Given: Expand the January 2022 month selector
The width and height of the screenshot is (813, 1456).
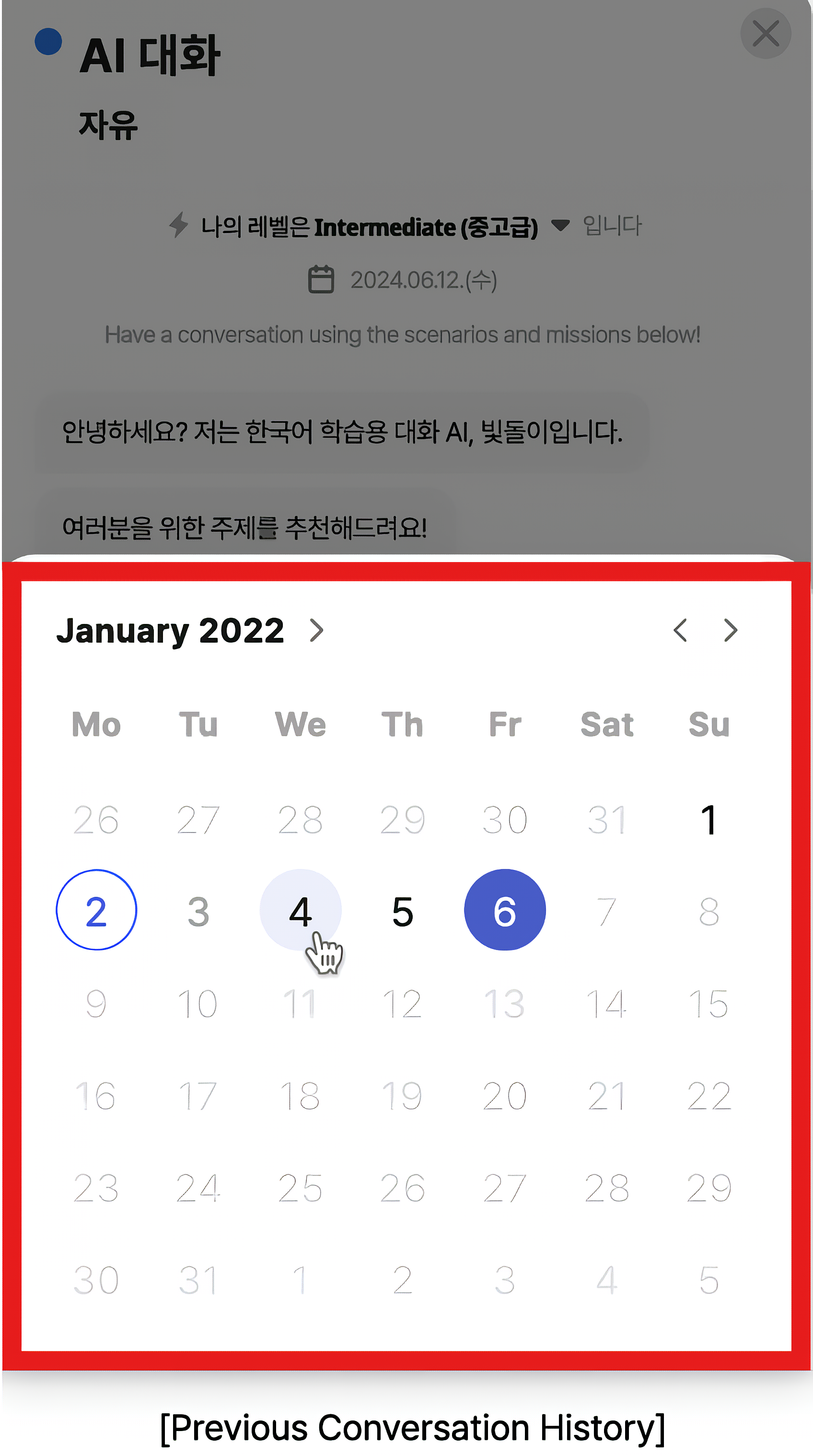Looking at the screenshot, I should coord(316,630).
